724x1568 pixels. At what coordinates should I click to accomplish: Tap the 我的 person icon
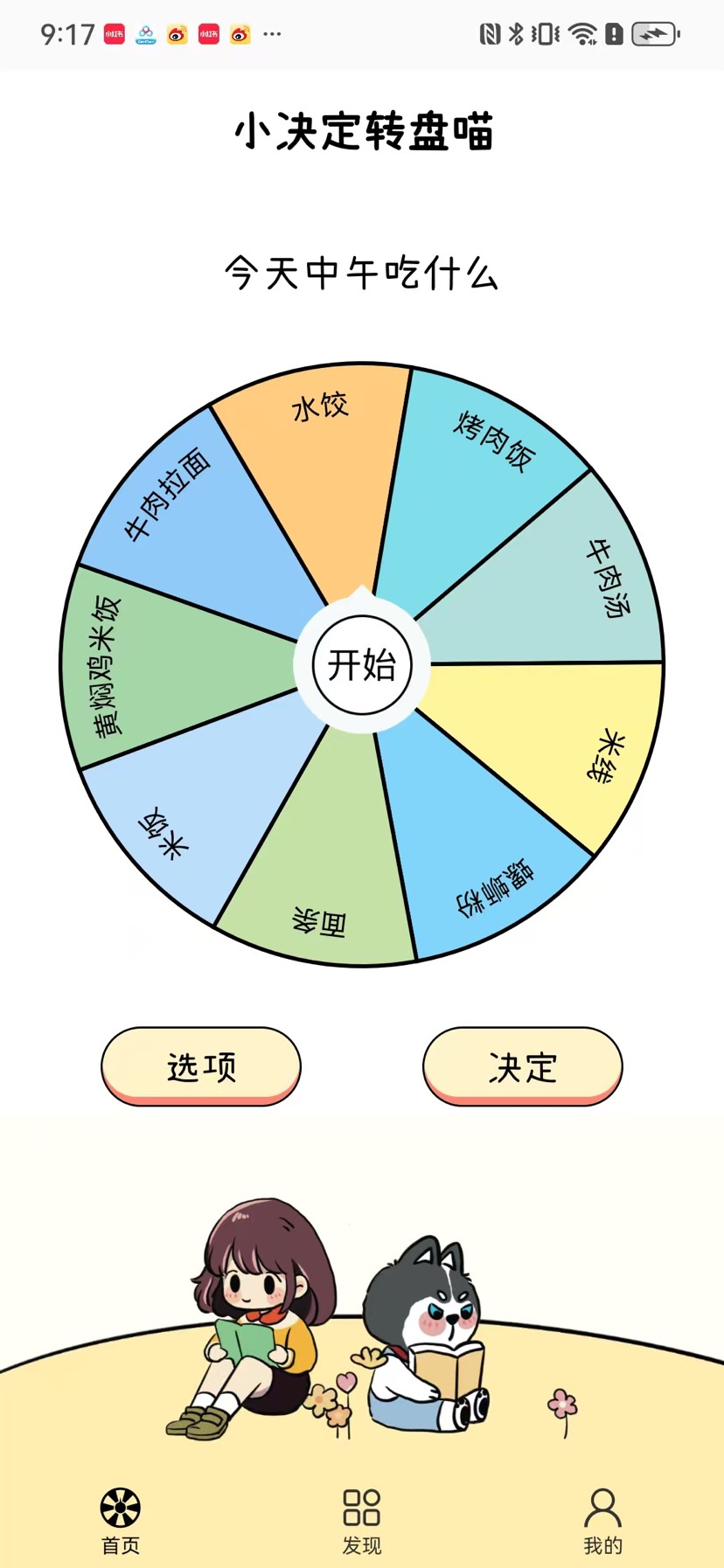602,1505
